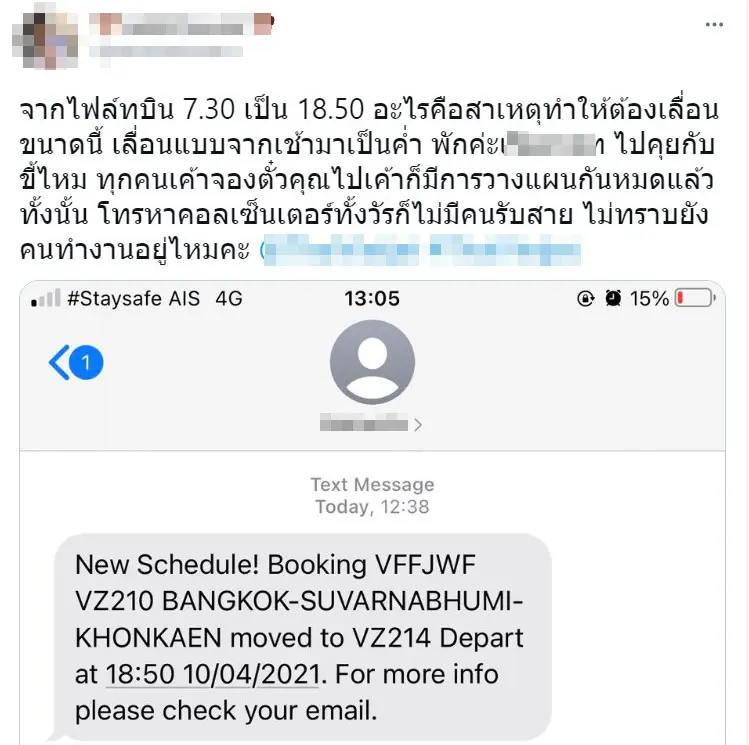Open the mentioned account link in the tweet
This screenshot has height=745, width=749.
tap(420, 251)
